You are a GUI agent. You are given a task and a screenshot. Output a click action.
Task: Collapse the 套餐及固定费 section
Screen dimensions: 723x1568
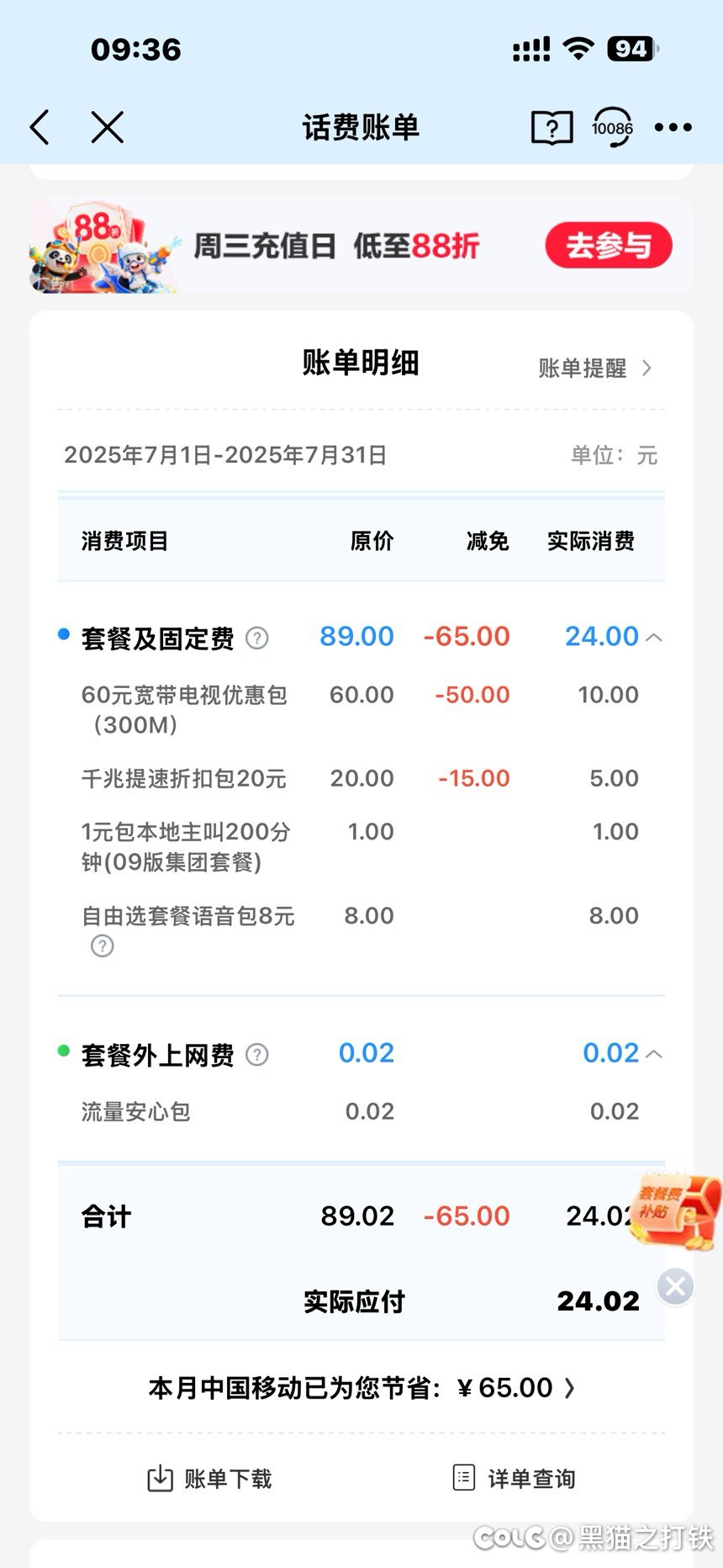pyautogui.click(x=654, y=638)
